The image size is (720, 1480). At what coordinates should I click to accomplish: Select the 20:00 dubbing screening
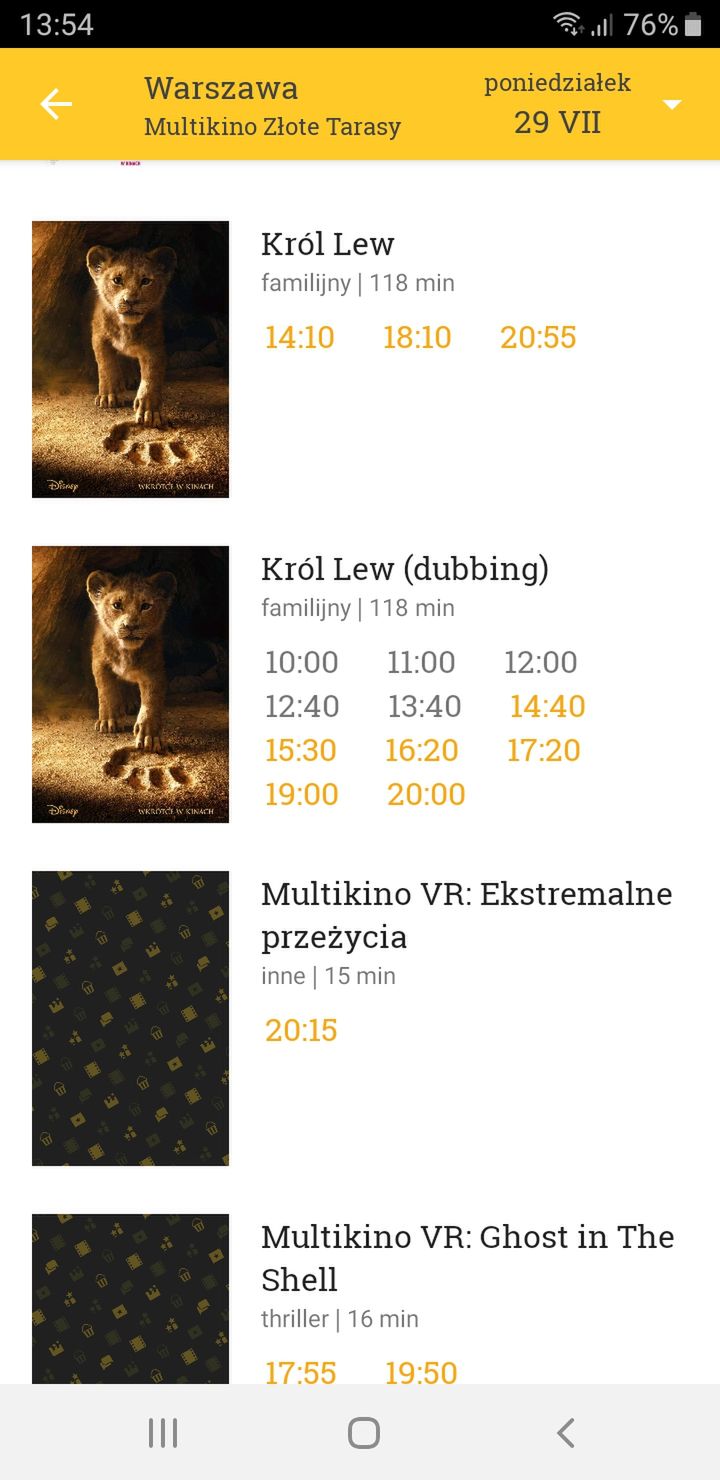[426, 794]
